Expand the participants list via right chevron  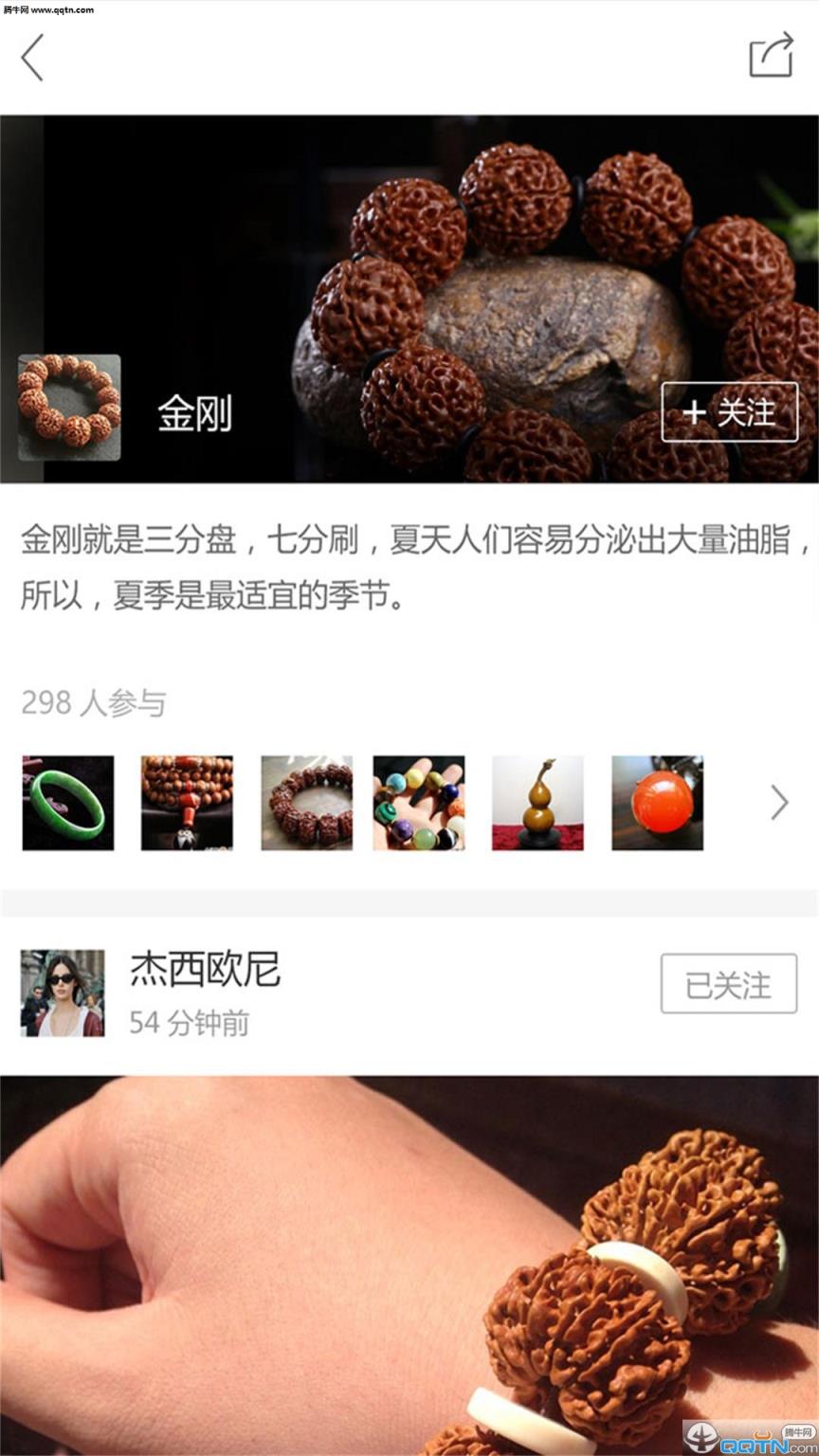(x=779, y=802)
